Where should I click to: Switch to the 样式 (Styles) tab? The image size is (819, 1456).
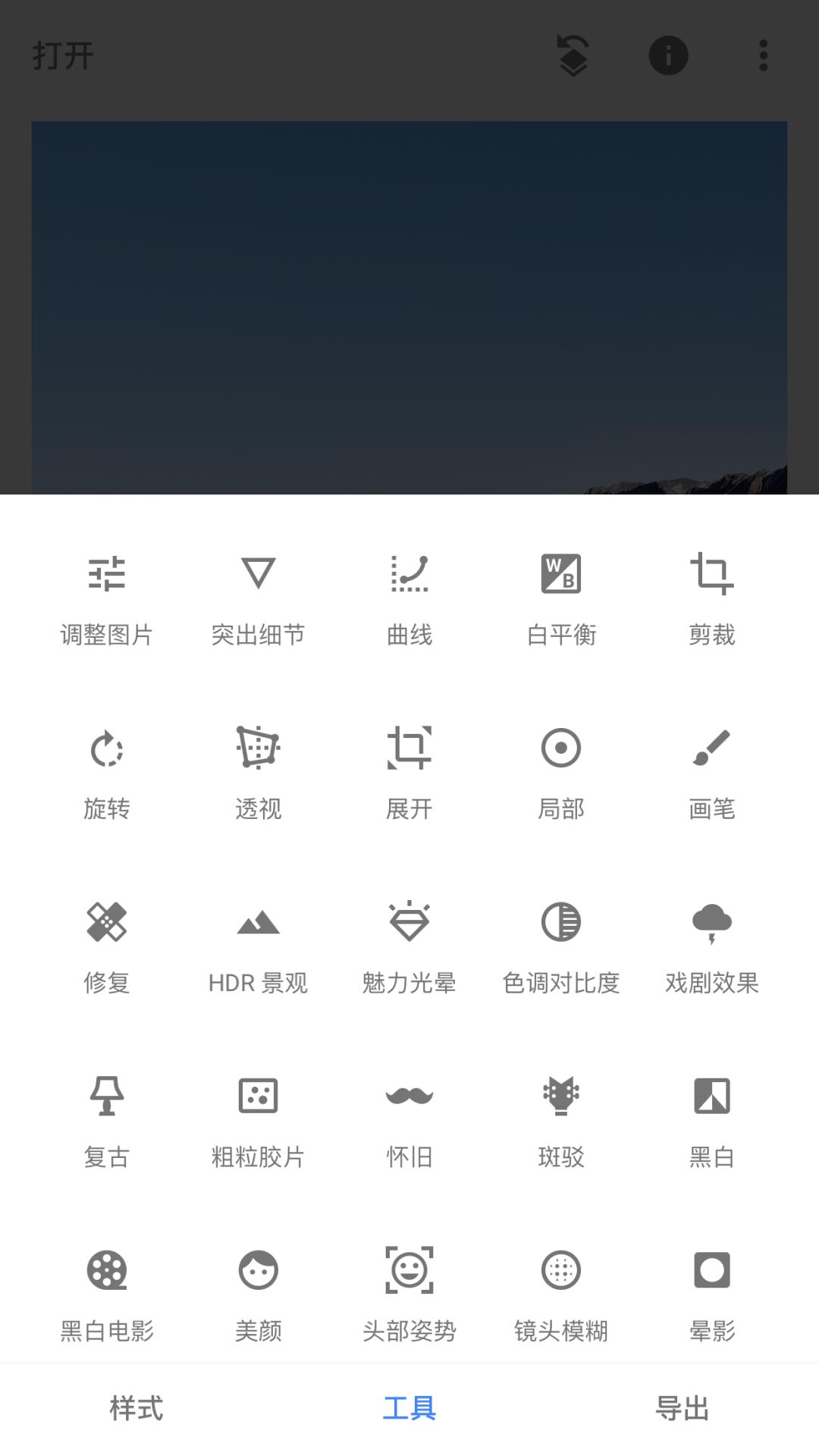135,1408
